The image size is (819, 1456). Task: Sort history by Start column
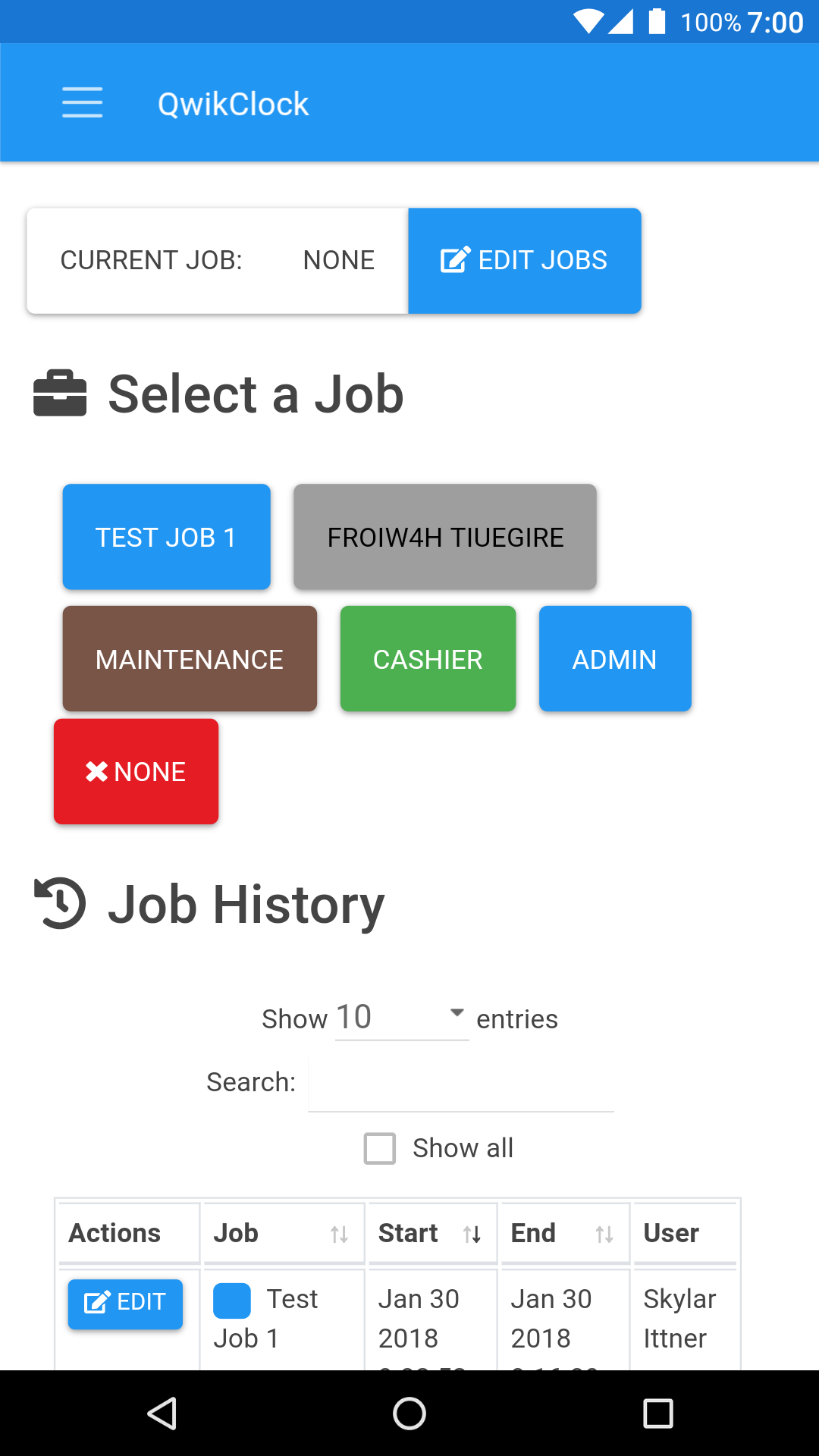tap(432, 1233)
